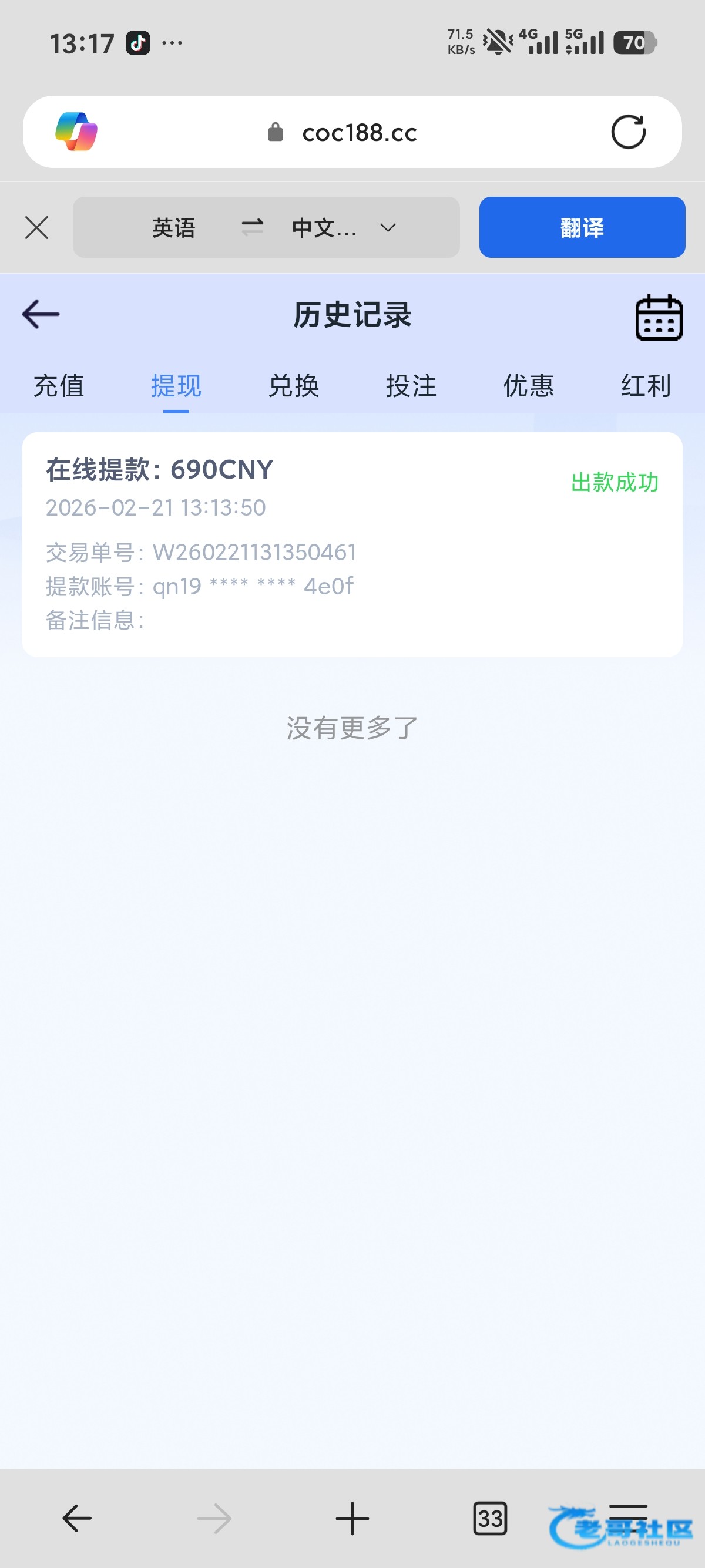Select the 提现 tab
The height and width of the screenshot is (1568, 705).
click(176, 386)
